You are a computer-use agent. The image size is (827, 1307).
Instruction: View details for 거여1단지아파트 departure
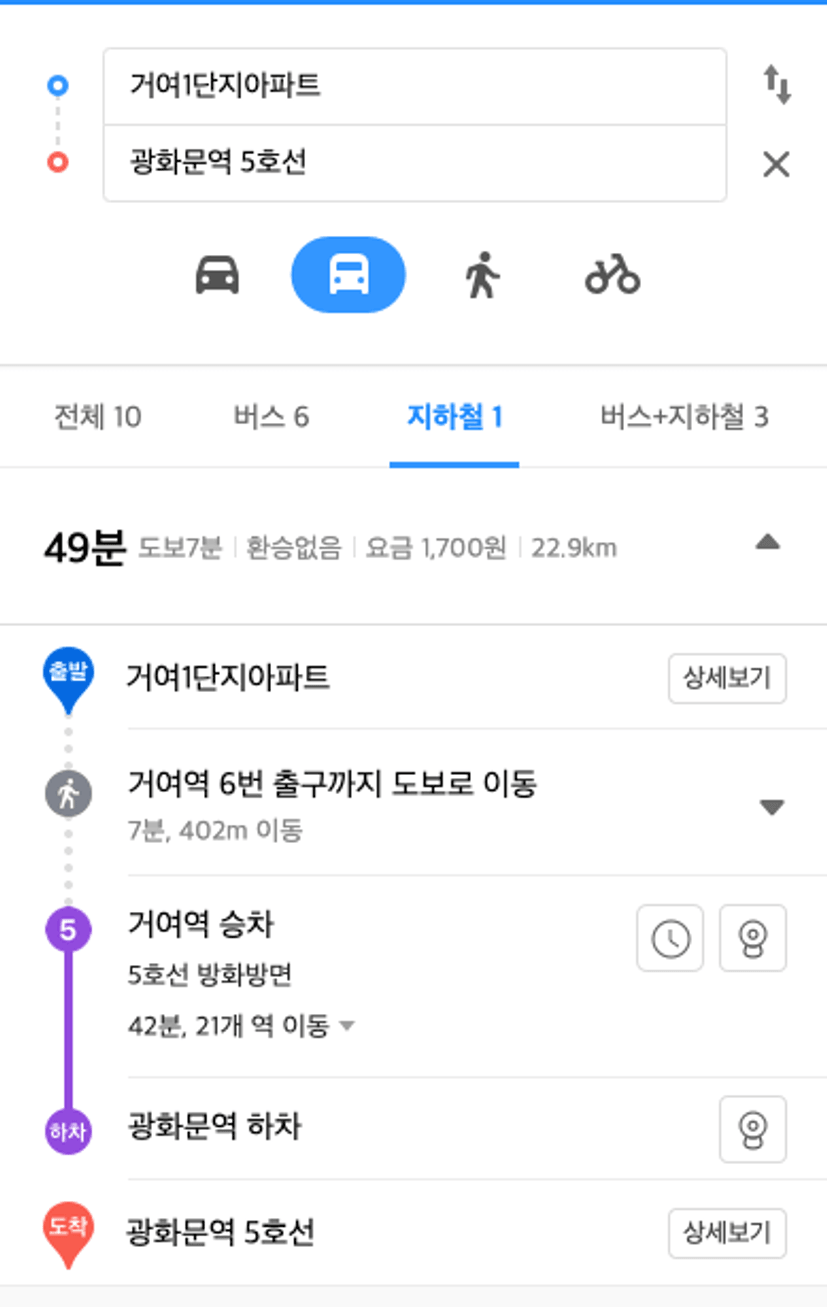point(727,679)
